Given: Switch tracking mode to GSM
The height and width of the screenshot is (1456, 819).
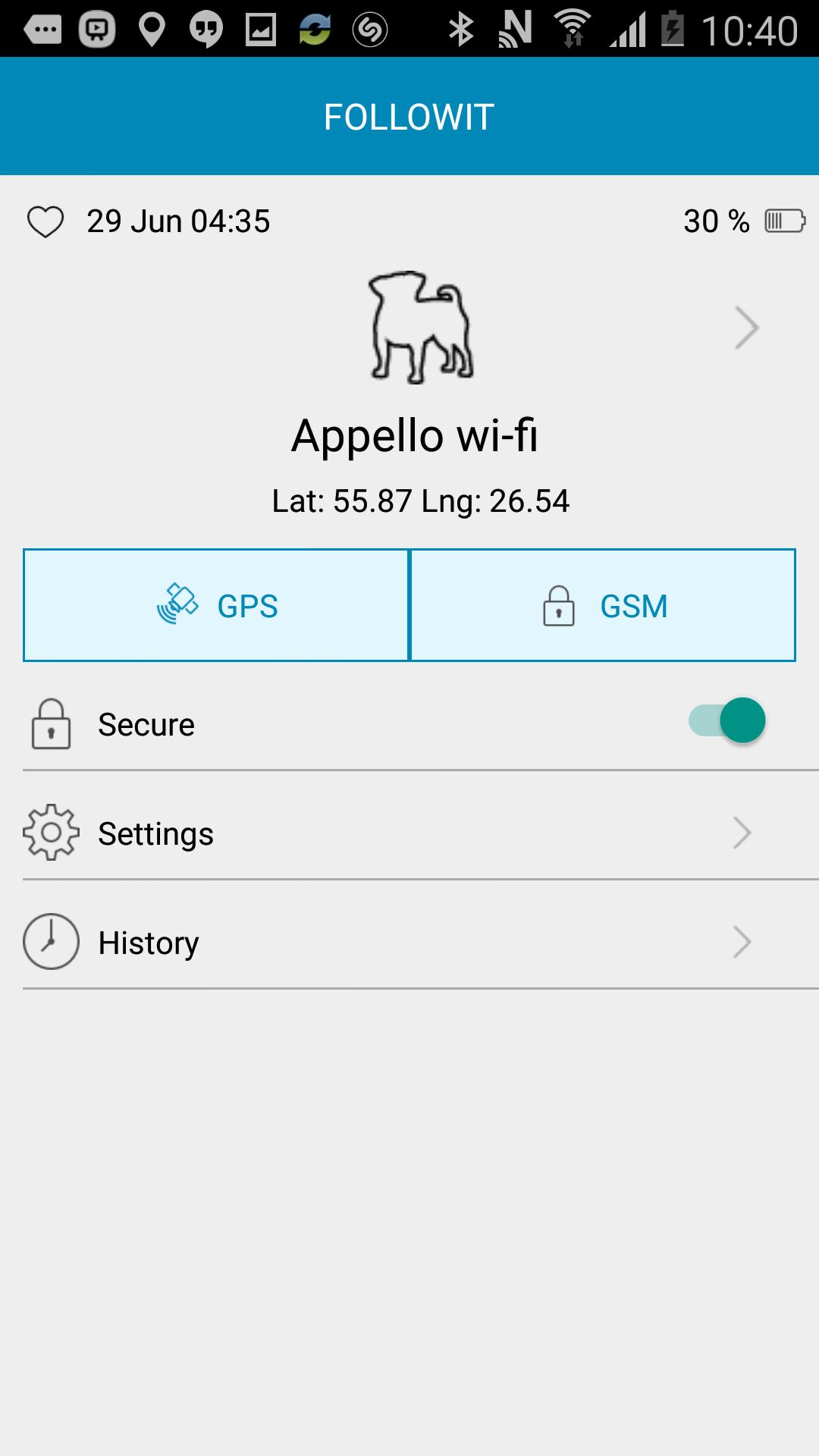Looking at the screenshot, I should [599, 604].
